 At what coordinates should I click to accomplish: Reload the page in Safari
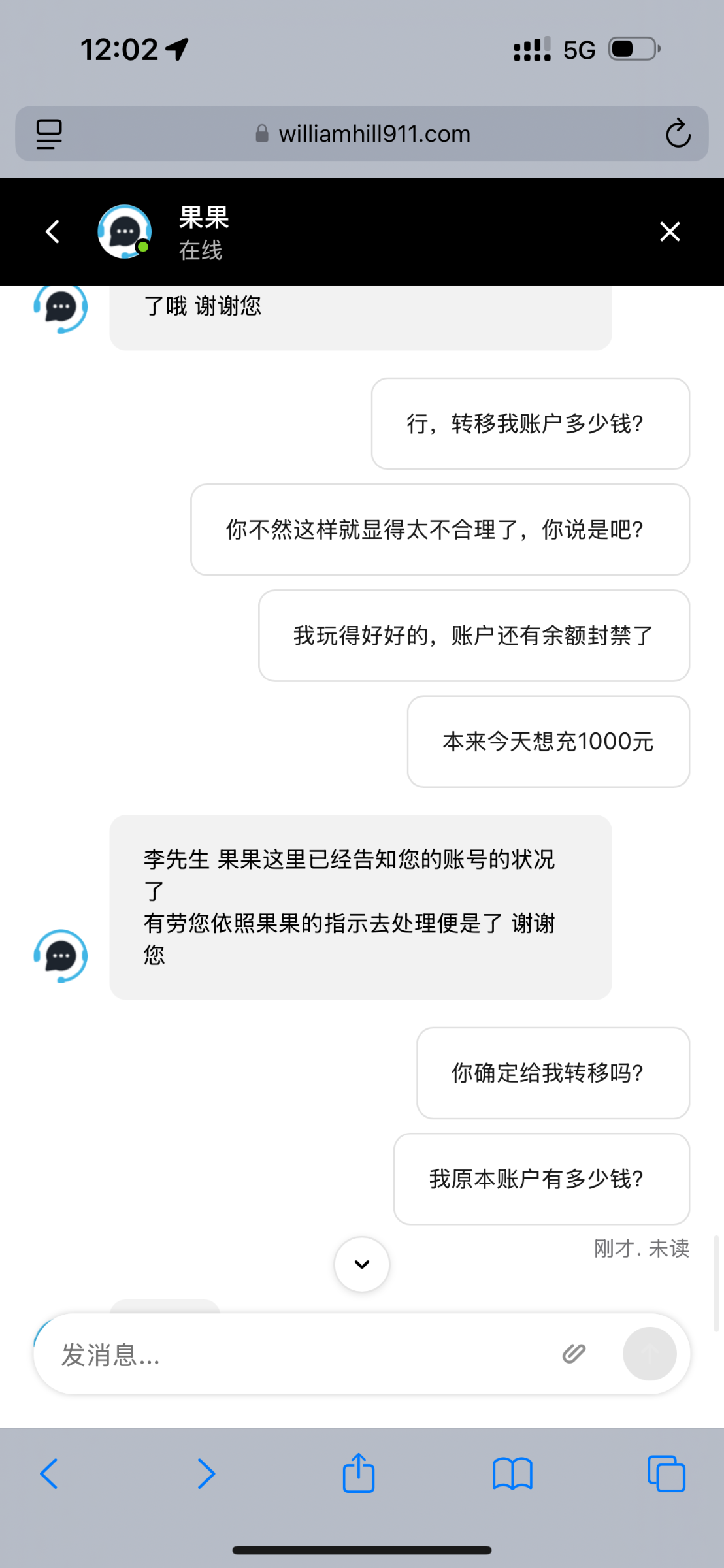pos(678,133)
